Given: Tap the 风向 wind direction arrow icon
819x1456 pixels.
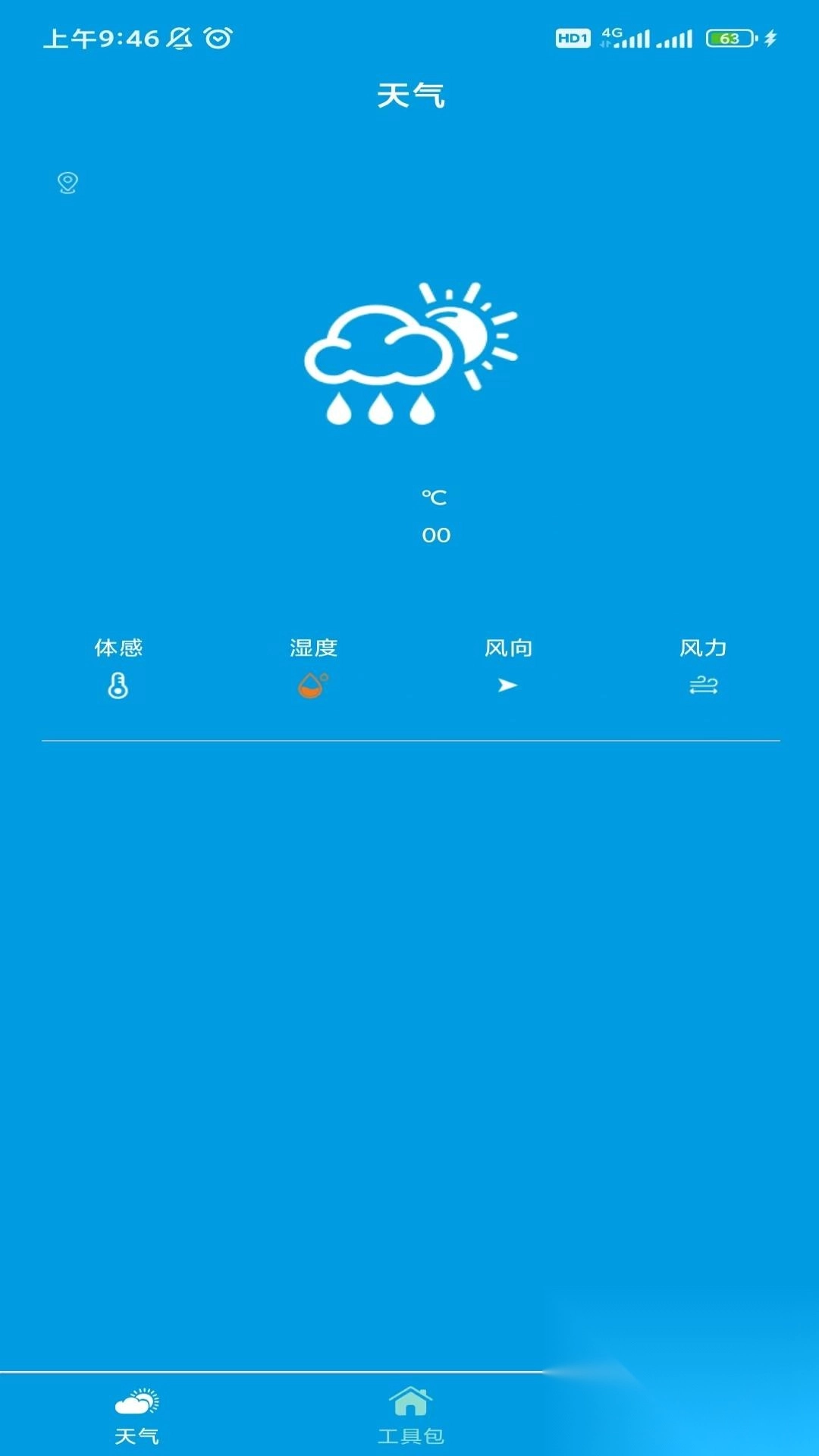Looking at the screenshot, I should [507, 685].
